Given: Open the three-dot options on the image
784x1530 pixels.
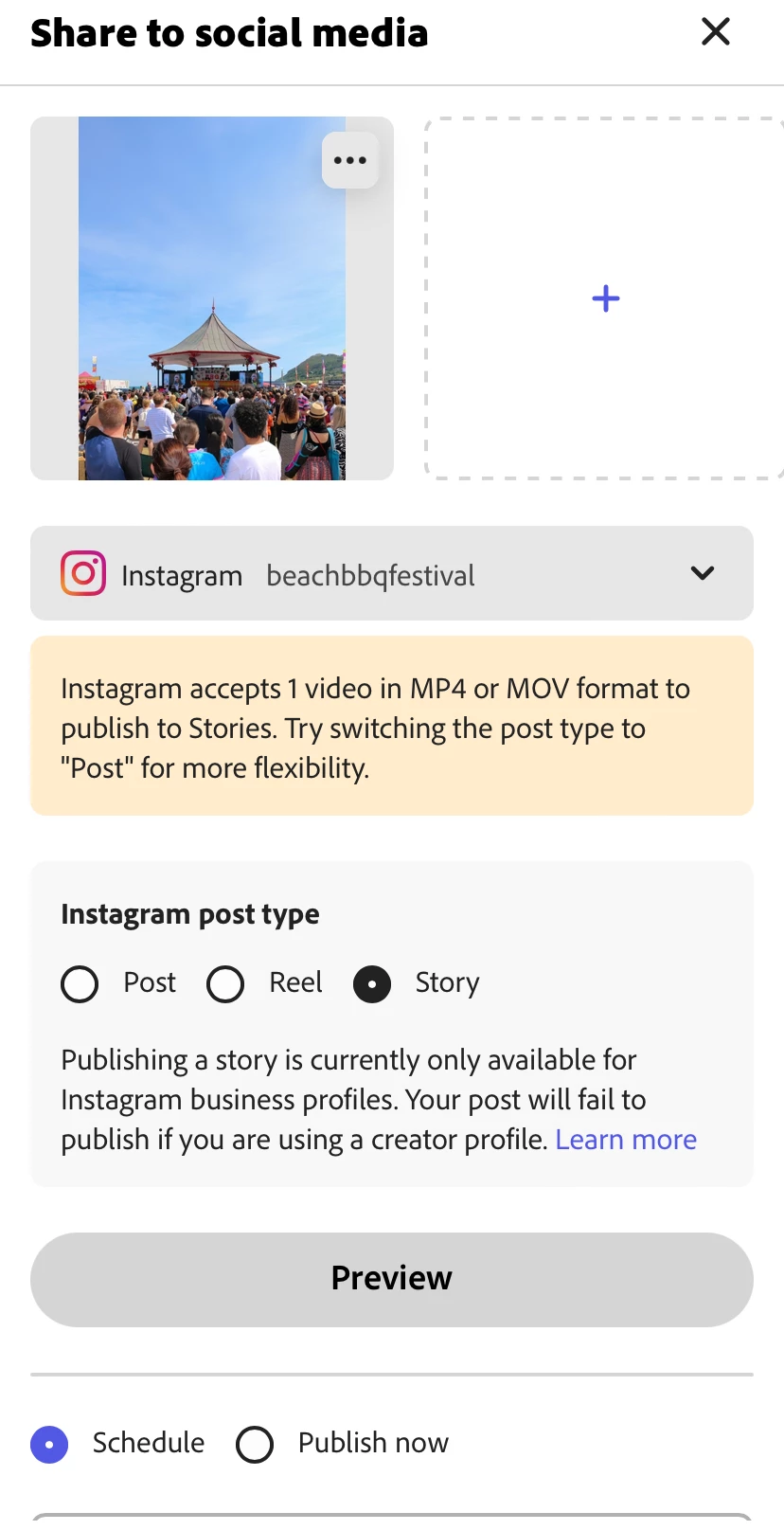Looking at the screenshot, I should pyautogui.click(x=350, y=160).
